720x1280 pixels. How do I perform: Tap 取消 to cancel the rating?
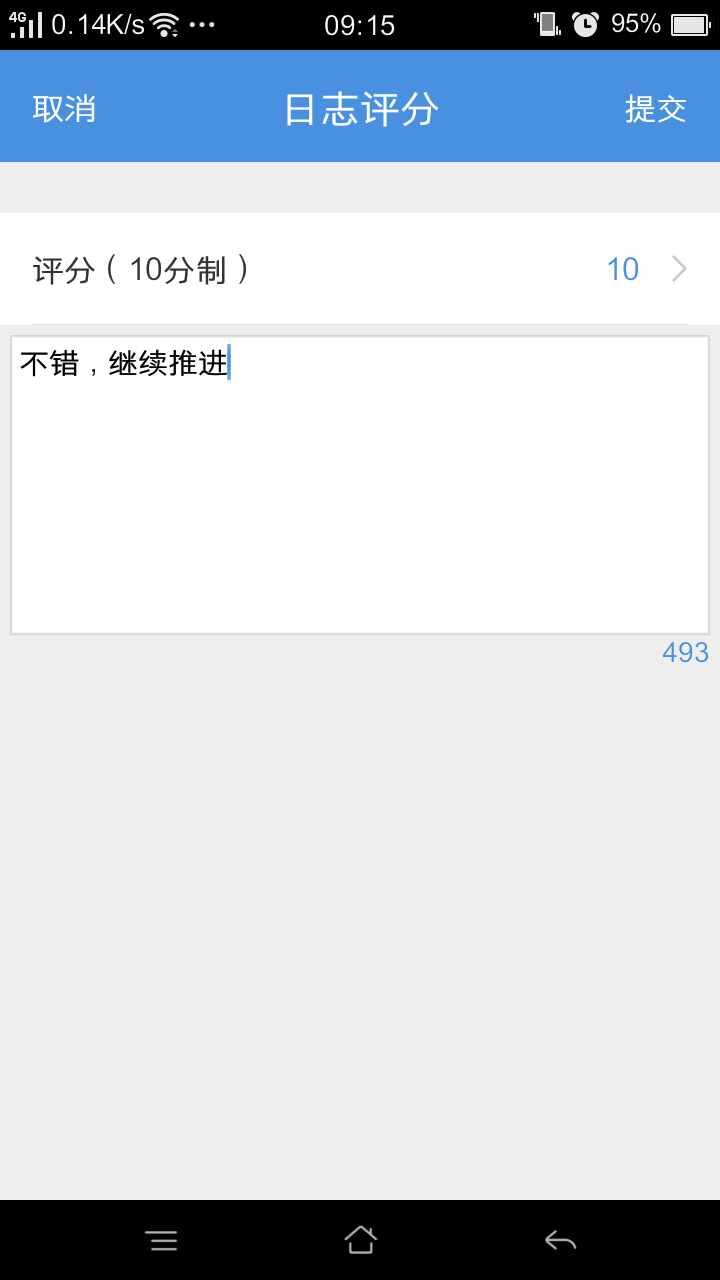(x=64, y=108)
